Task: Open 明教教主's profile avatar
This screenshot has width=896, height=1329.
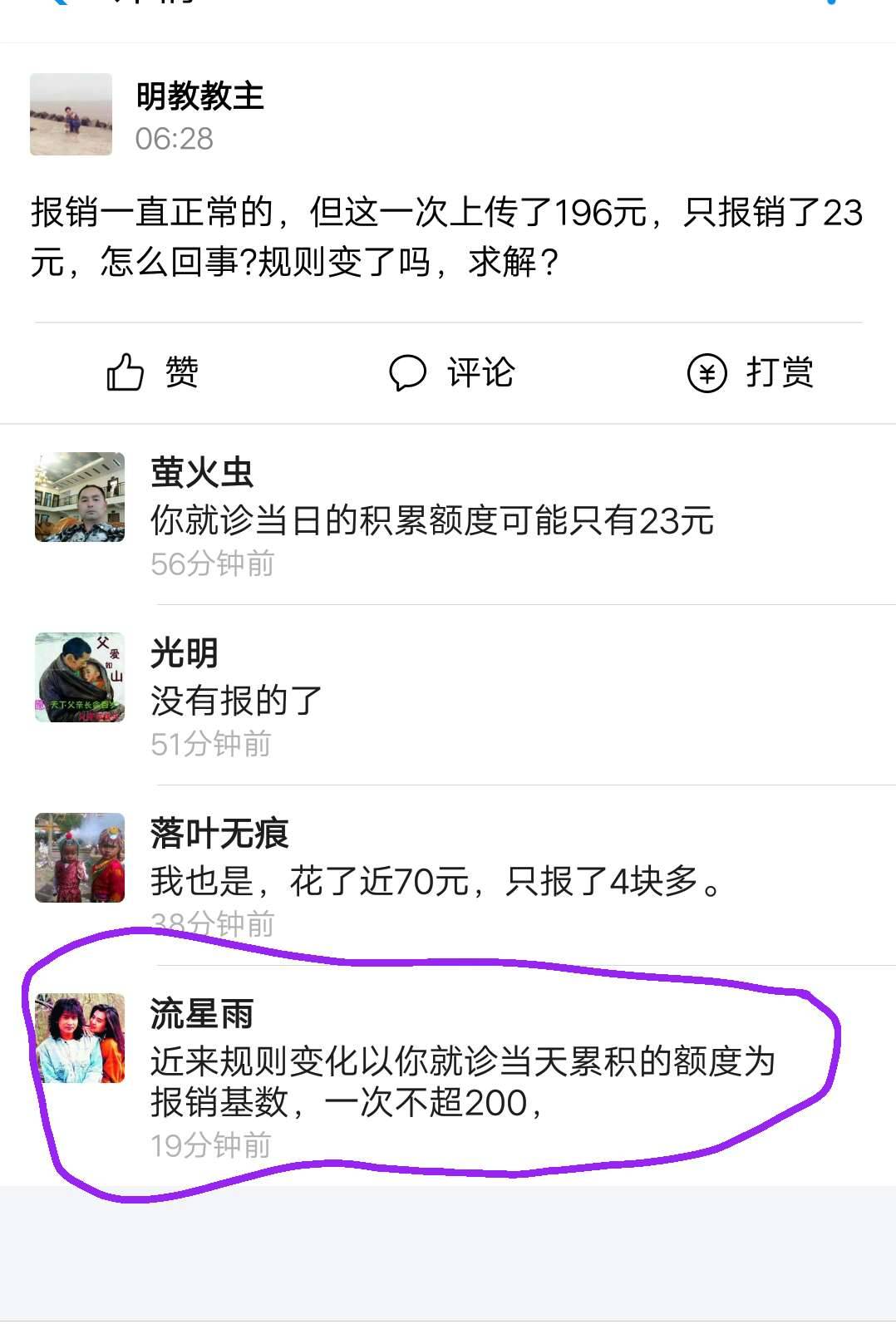Action: pos(71,115)
